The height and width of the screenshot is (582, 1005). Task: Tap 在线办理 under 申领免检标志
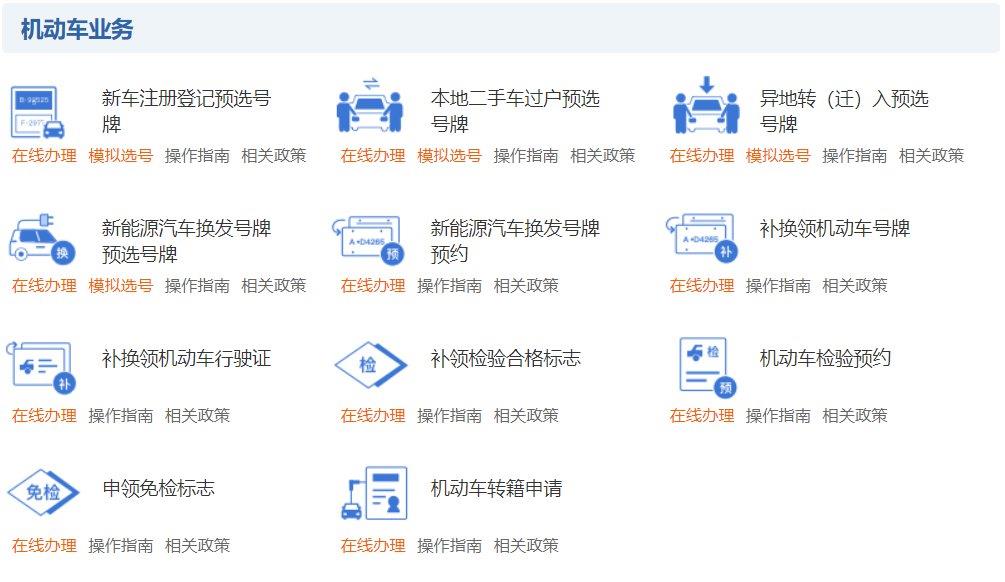[44, 545]
